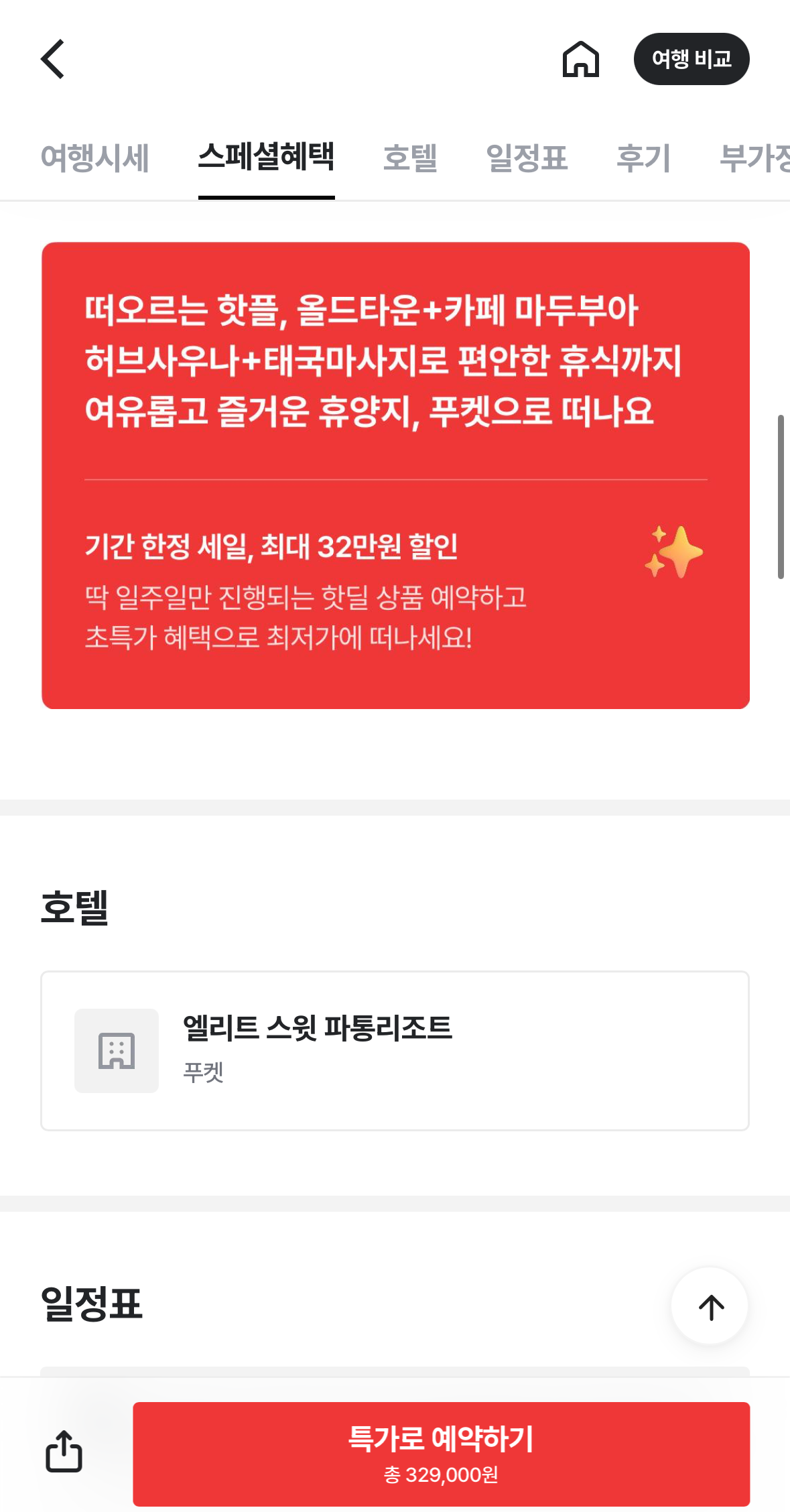Open the 일정표 tab
Image resolution: width=790 pixels, height=1512 pixels.
click(x=527, y=159)
